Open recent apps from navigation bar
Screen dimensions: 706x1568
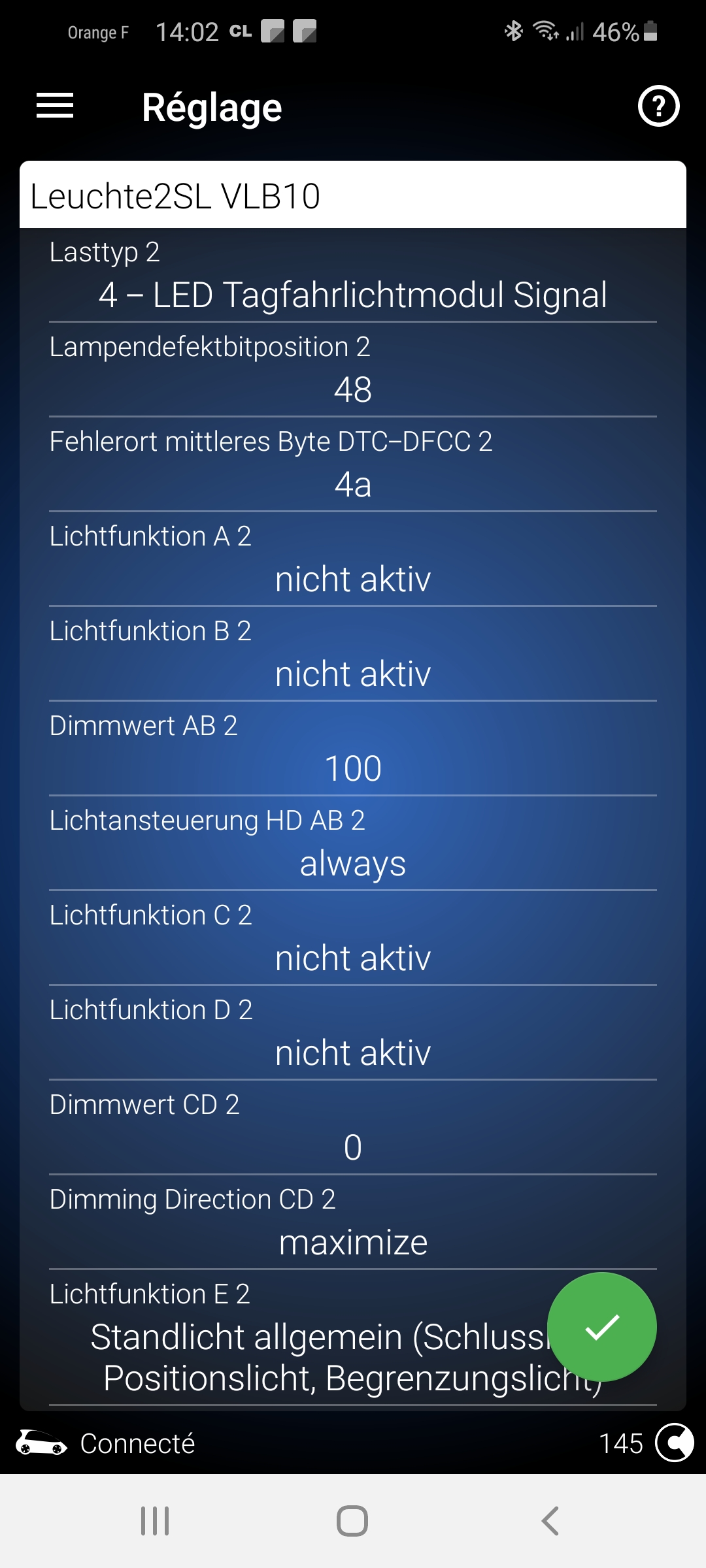(x=156, y=1521)
